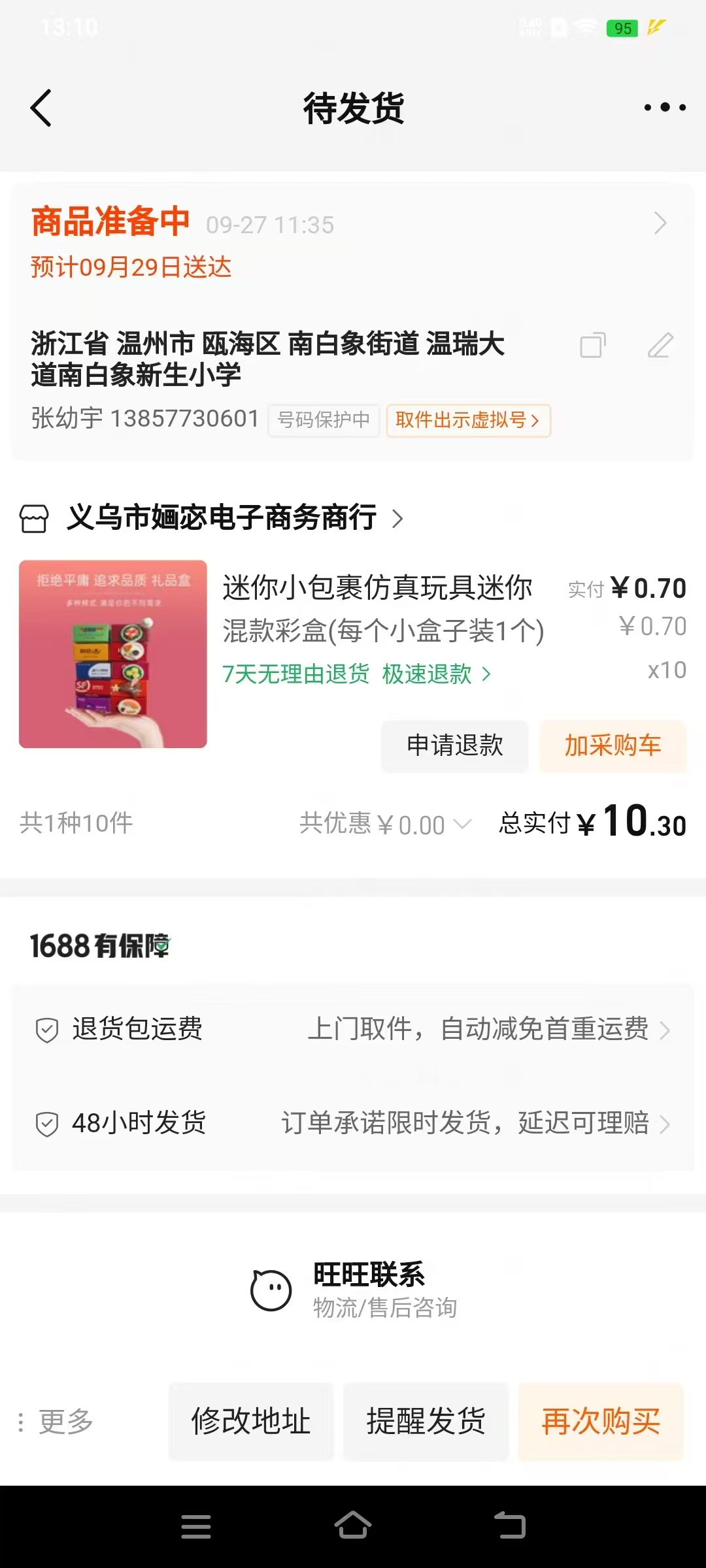The width and height of the screenshot is (706, 1568).
Task: Open the 更多 options
Action: 56,1422
